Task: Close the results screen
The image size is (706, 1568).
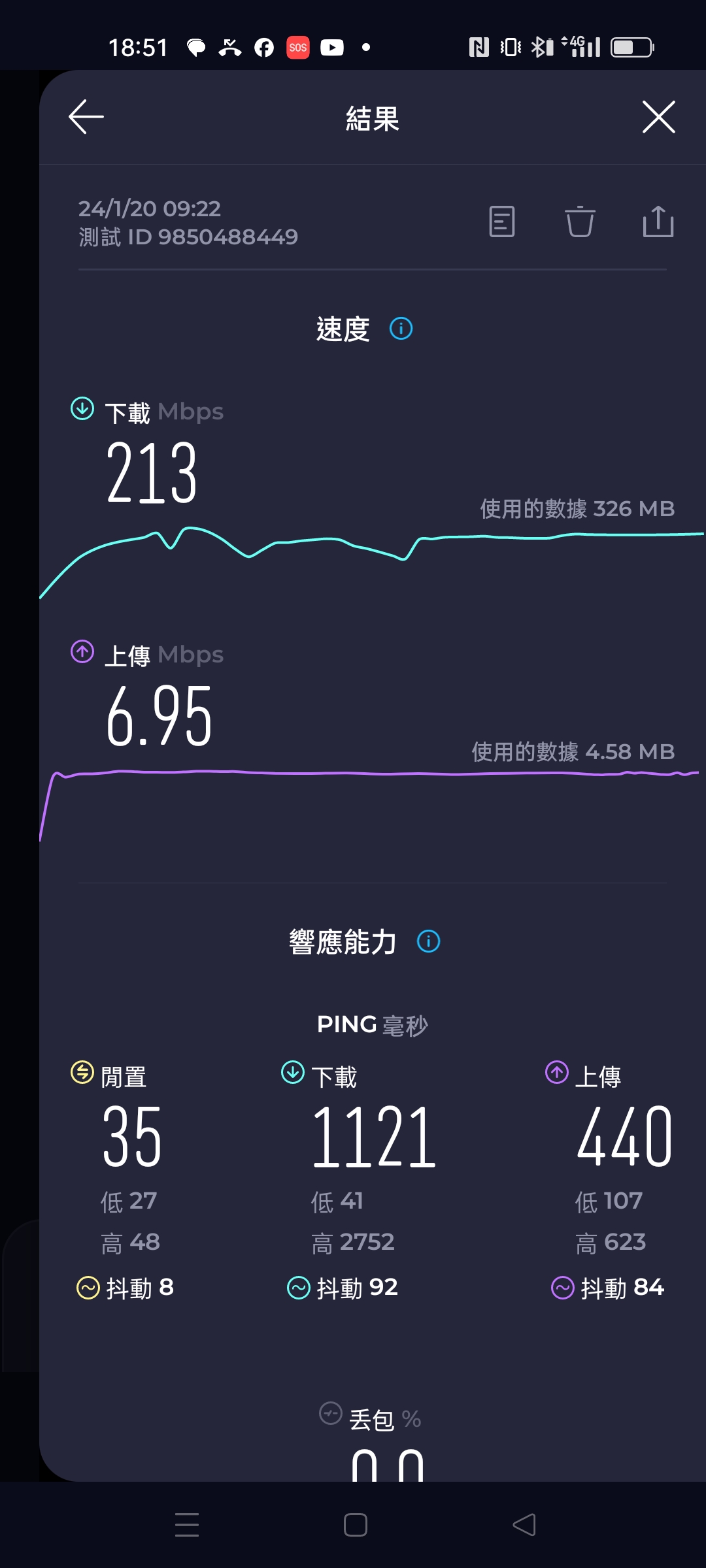Action: point(658,117)
